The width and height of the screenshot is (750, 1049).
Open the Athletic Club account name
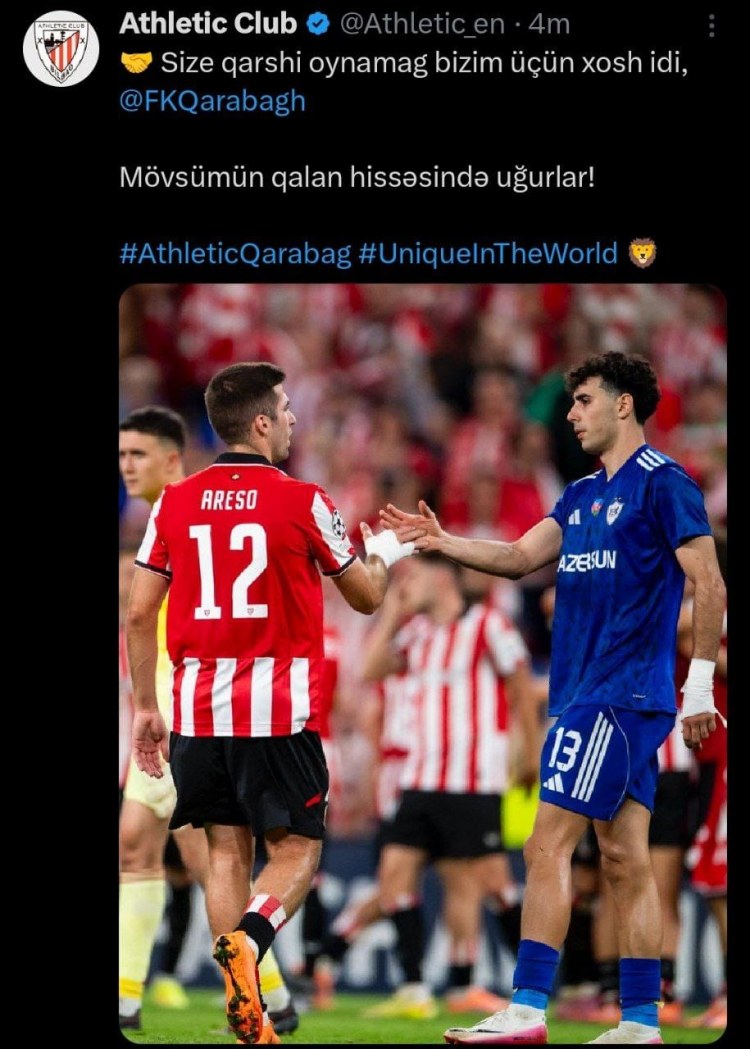[x=209, y=23]
